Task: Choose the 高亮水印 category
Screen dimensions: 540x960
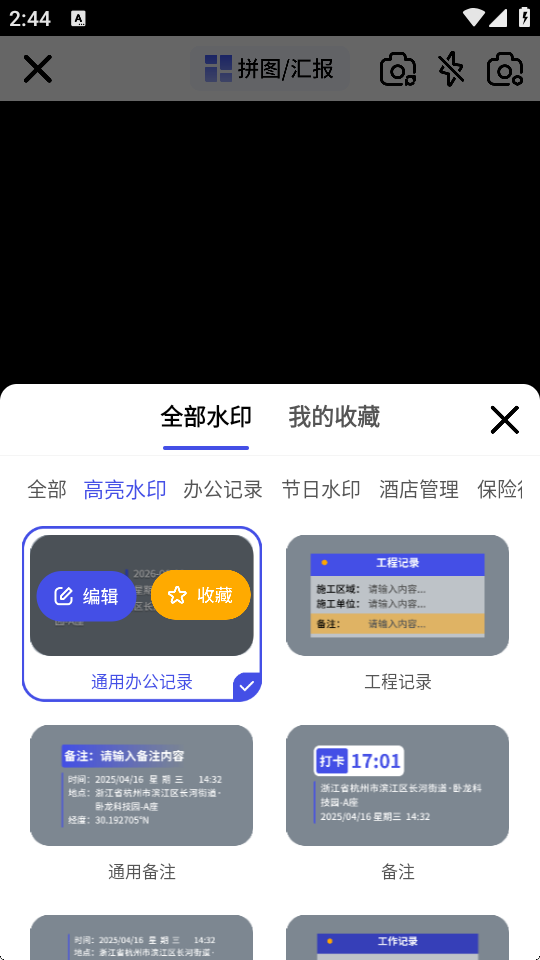Action: [125, 490]
